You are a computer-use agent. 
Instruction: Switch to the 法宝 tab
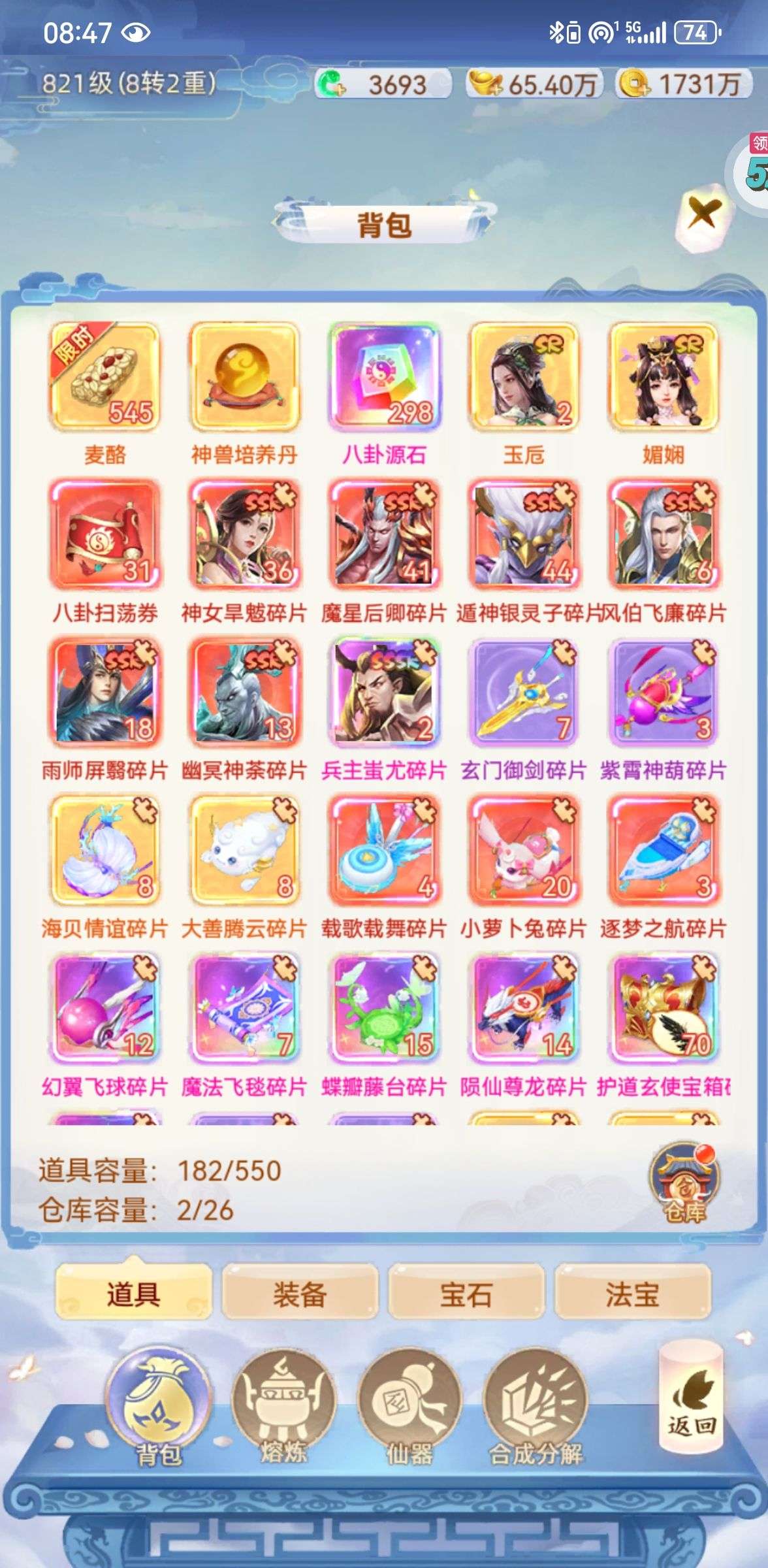tap(632, 1293)
